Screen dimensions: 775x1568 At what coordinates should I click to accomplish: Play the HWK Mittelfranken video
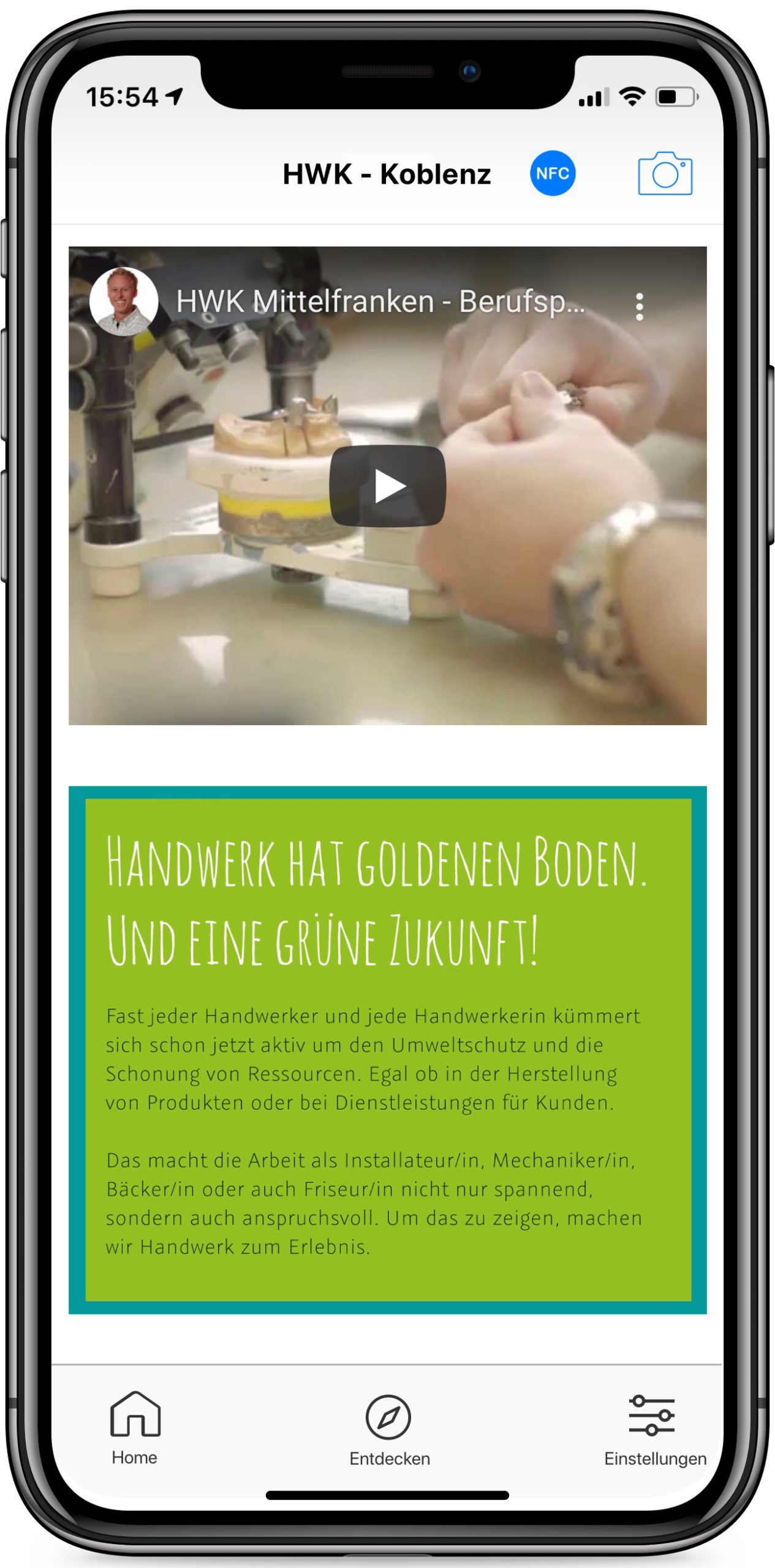point(387,486)
